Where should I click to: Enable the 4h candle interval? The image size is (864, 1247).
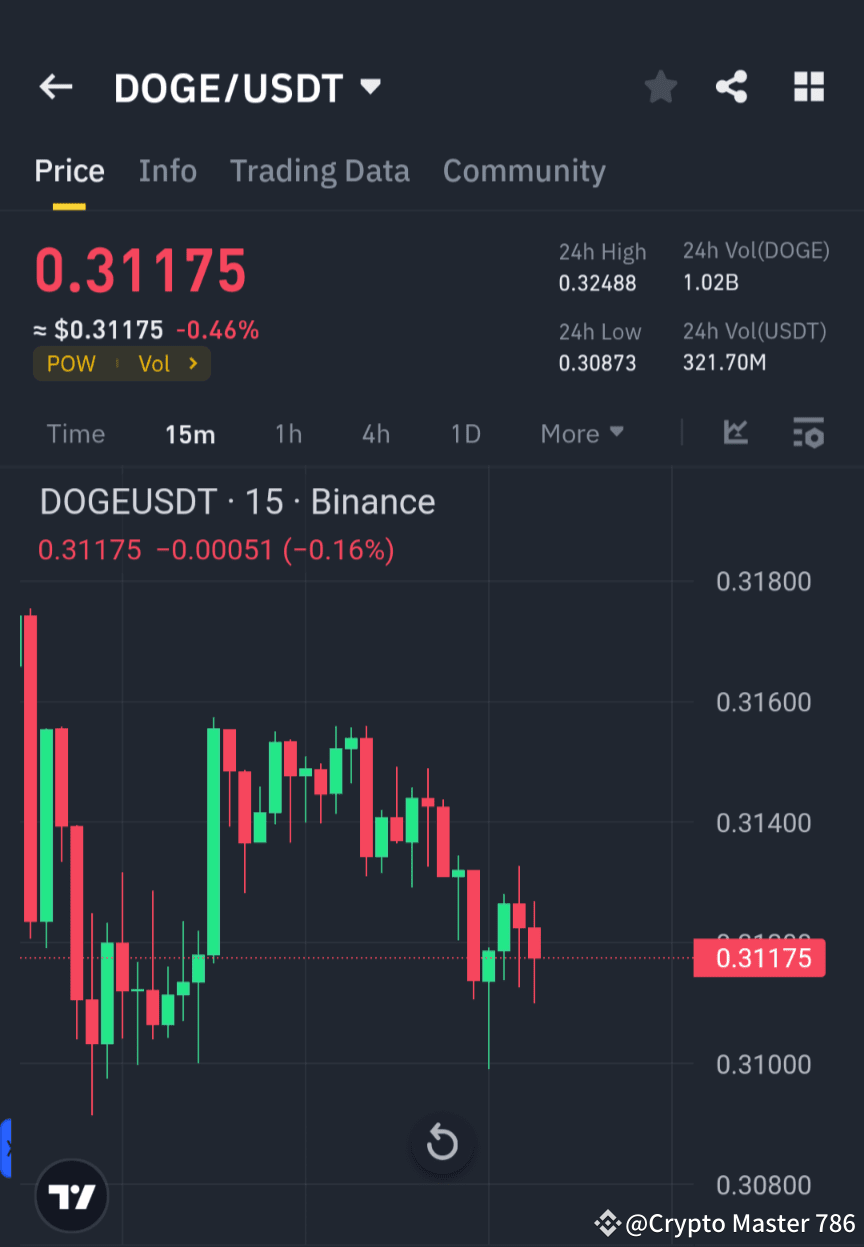coord(376,433)
